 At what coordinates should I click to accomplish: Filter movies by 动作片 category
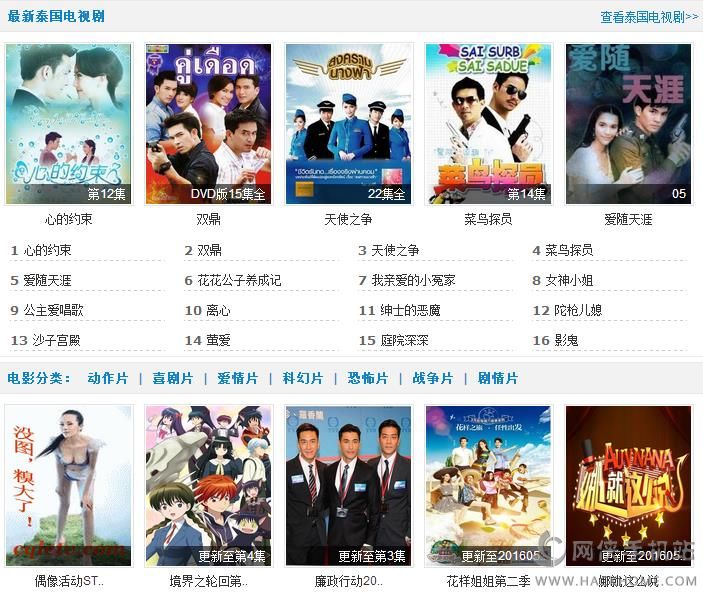[x=108, y=378]
